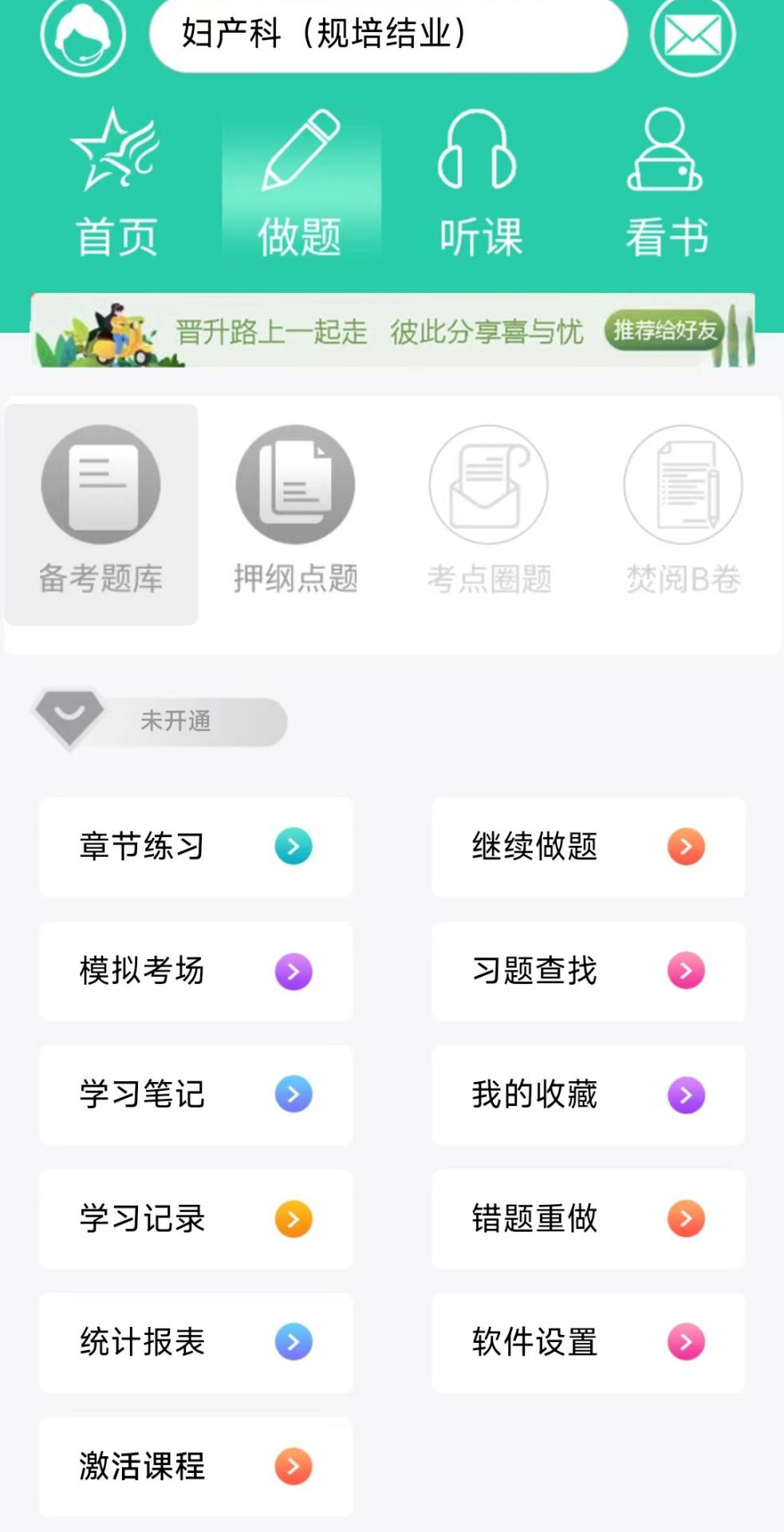
Task: Tap 激活课程
Action: (195, 1467)
